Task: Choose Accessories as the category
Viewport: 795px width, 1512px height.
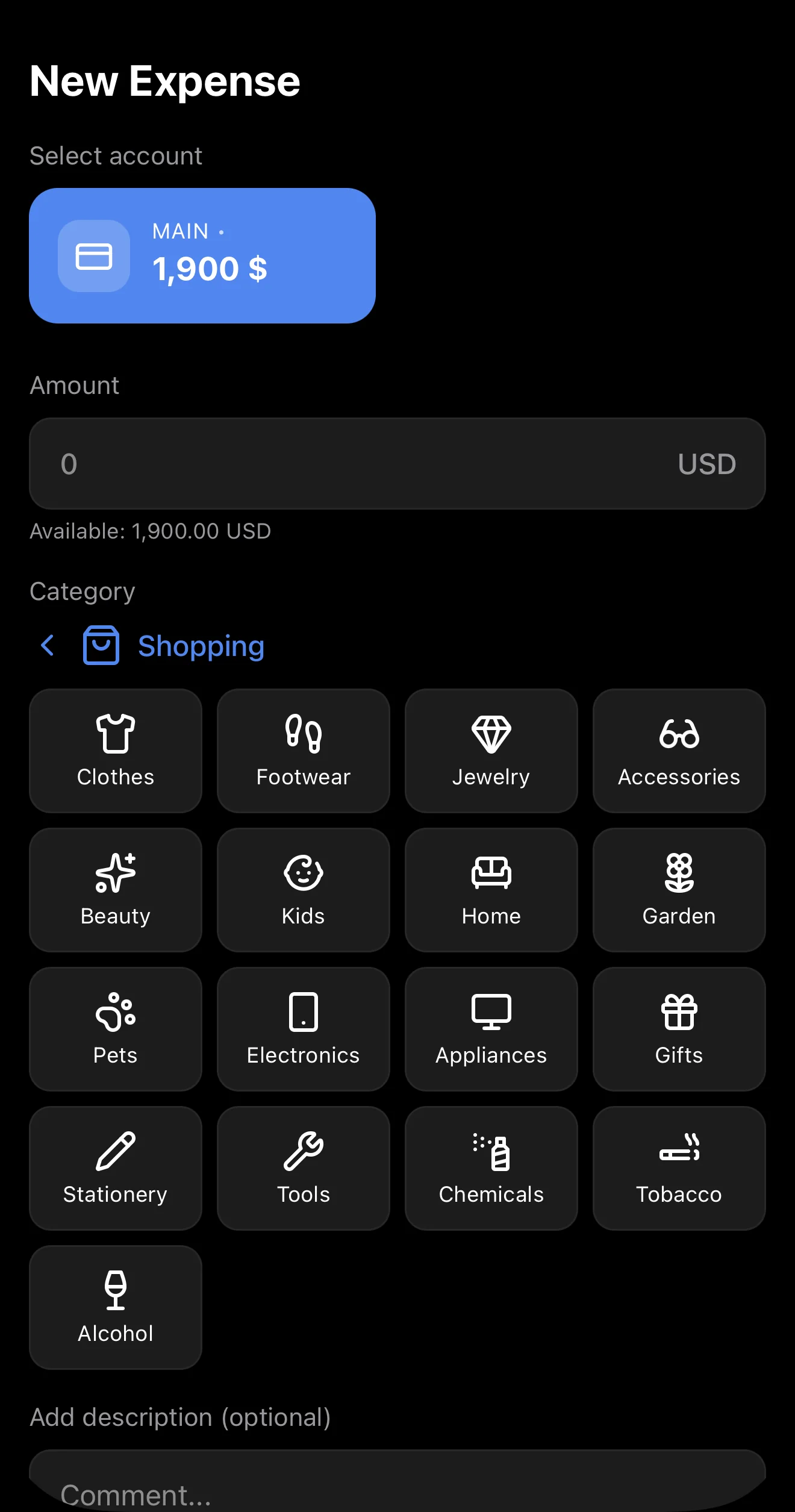Action: point(679,751)
